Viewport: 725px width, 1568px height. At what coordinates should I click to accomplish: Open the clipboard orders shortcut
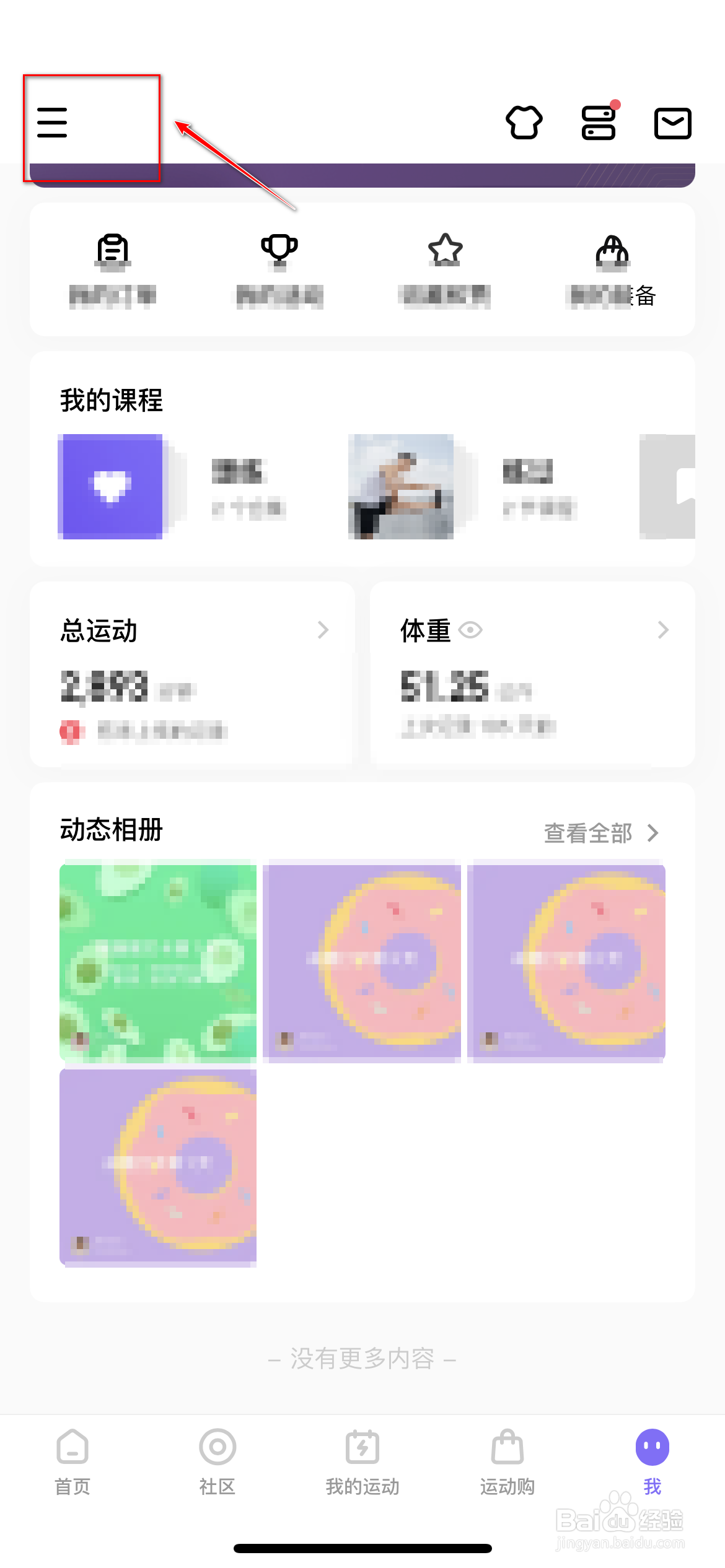[113, 269]
